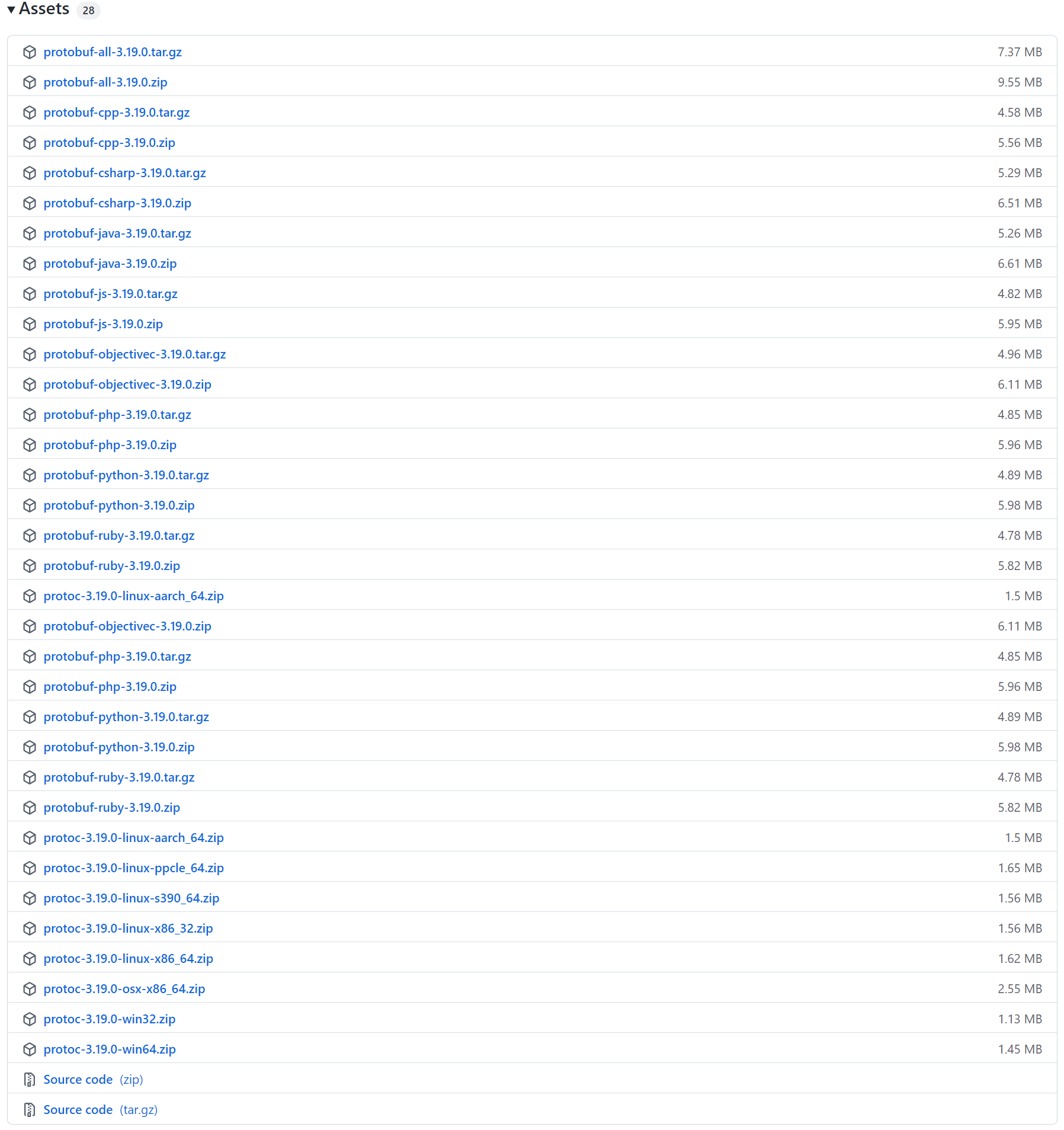The image size is (1064, 1130).
Task: Select protobuf-csharp-3.19.0.zip
Action: [x=117, y=203]
